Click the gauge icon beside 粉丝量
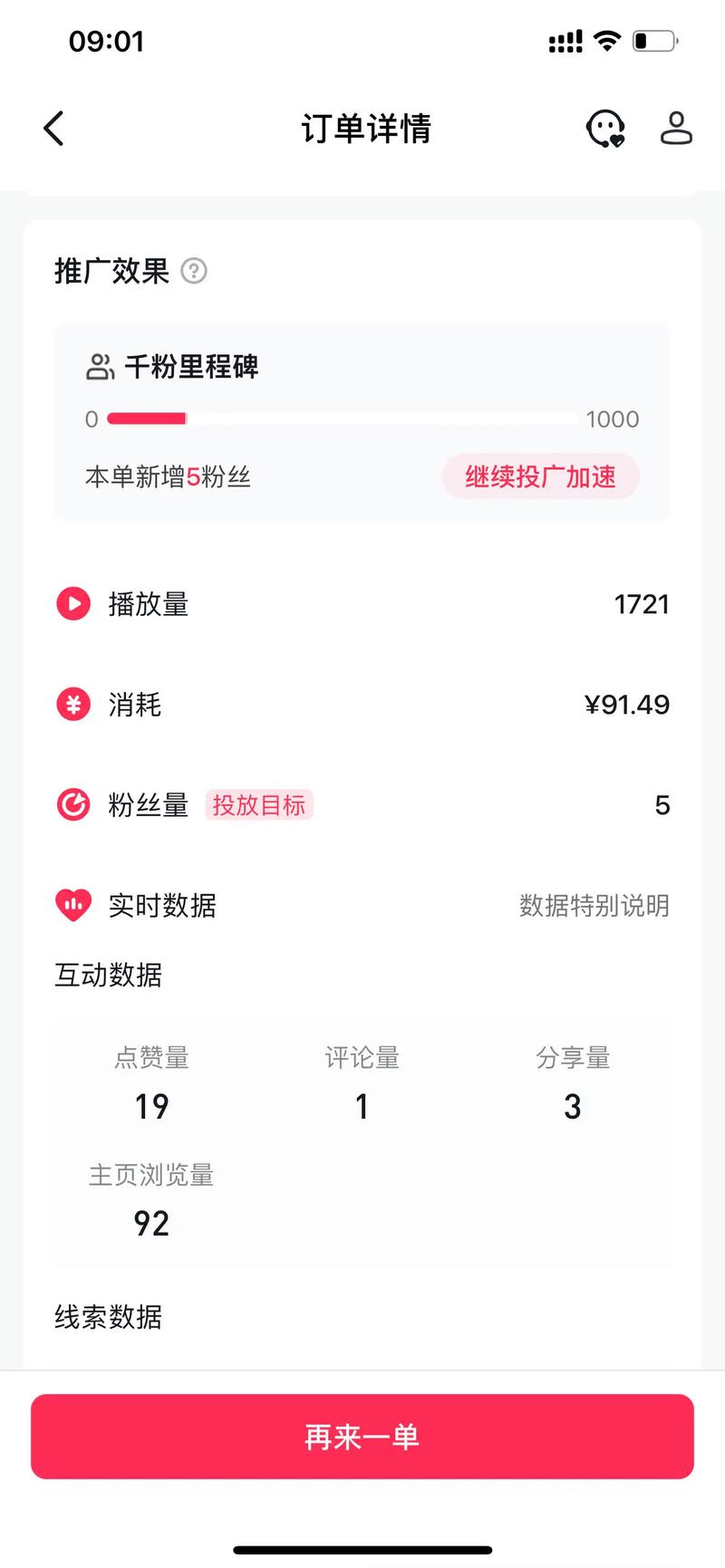The image size is (725, 1568). click(73, 804)
